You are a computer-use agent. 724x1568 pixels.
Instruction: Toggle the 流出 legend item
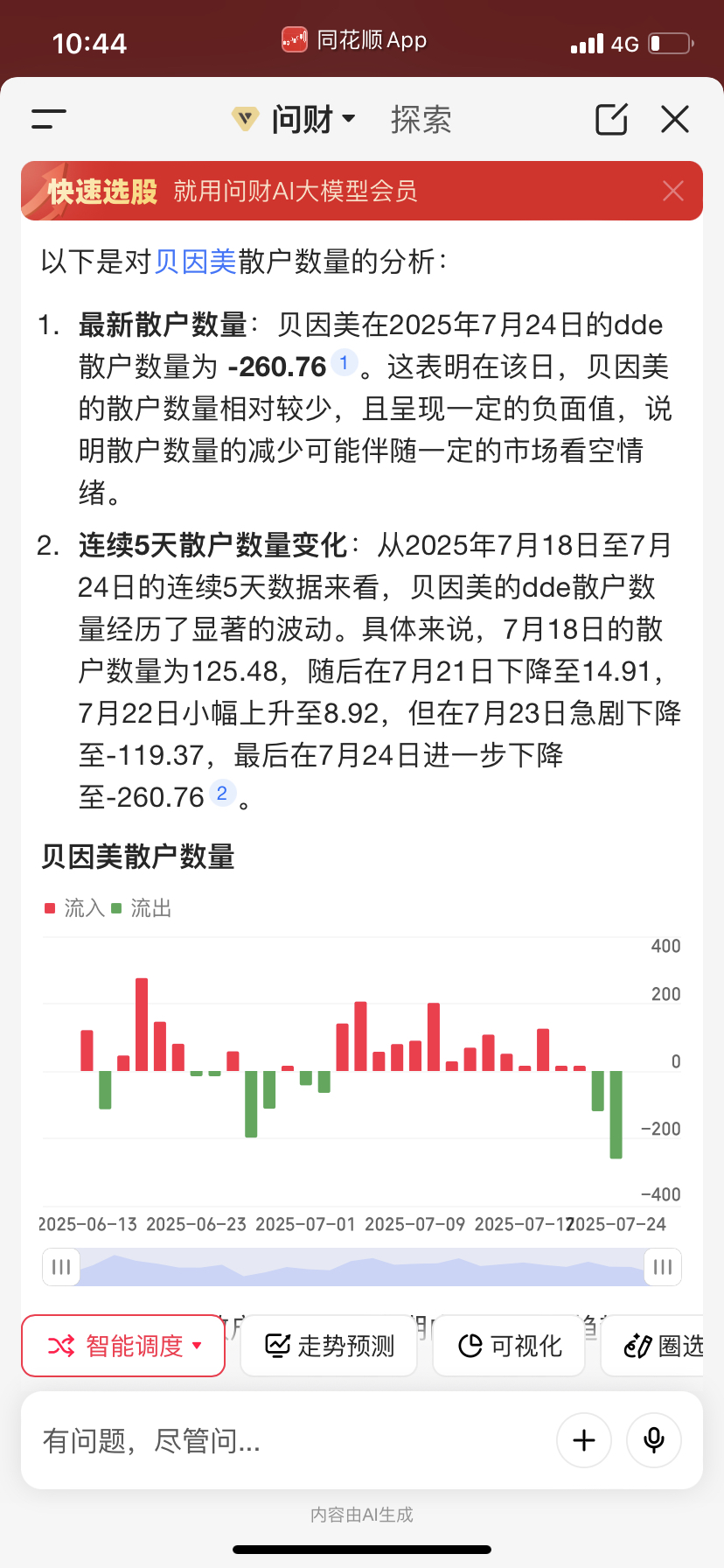(141, 908)
